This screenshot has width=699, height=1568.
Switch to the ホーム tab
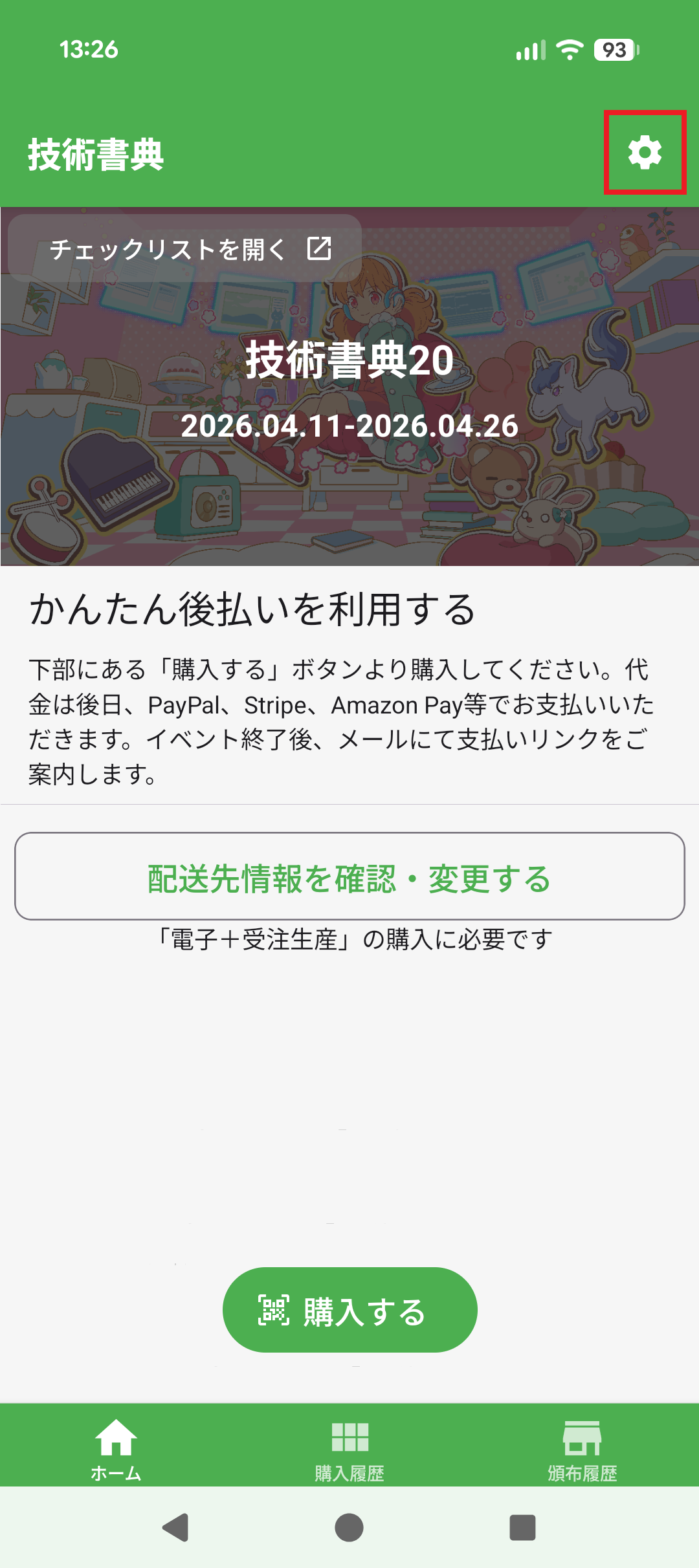[116, 1448]
